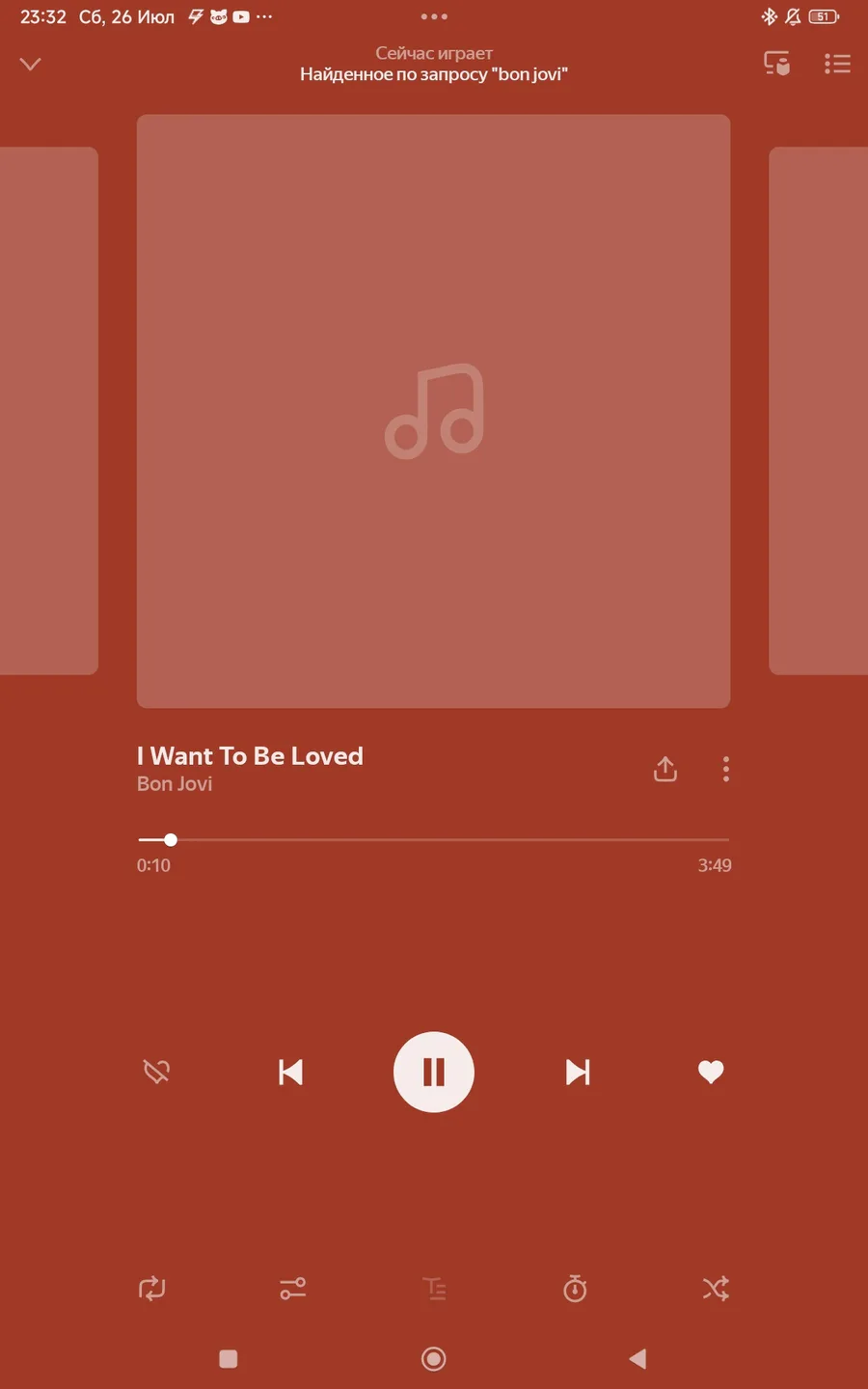Skip to the next track
Screen dimensions: 868x1389
[578, 1072]
